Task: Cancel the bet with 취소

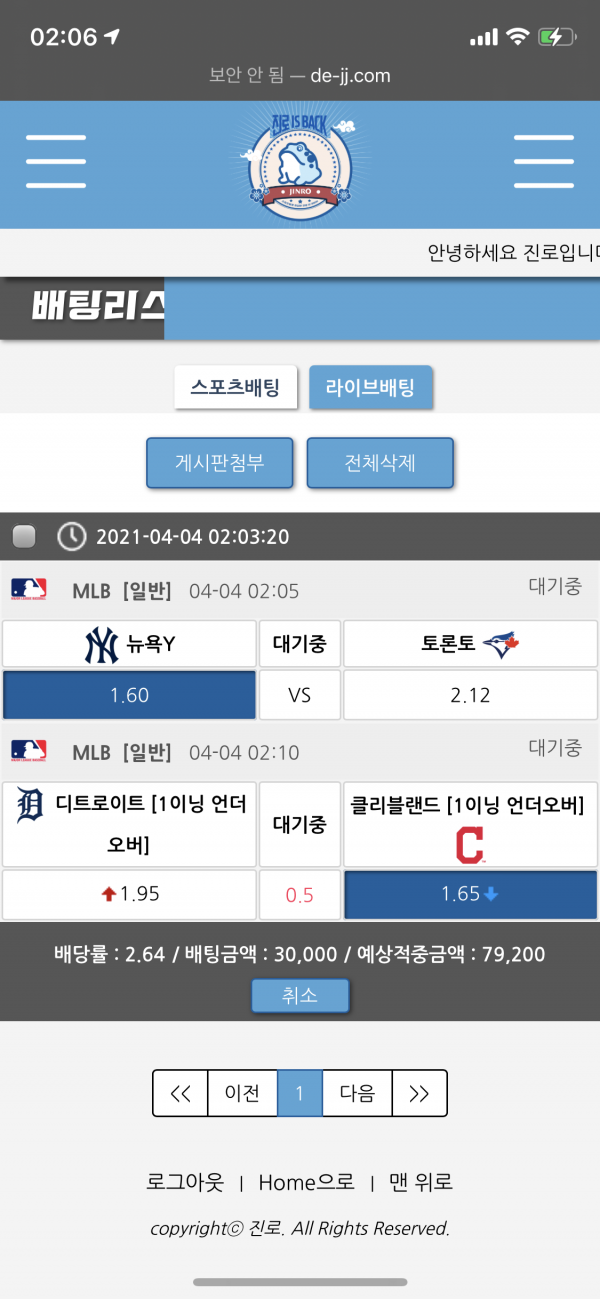Action: point(300,996)
